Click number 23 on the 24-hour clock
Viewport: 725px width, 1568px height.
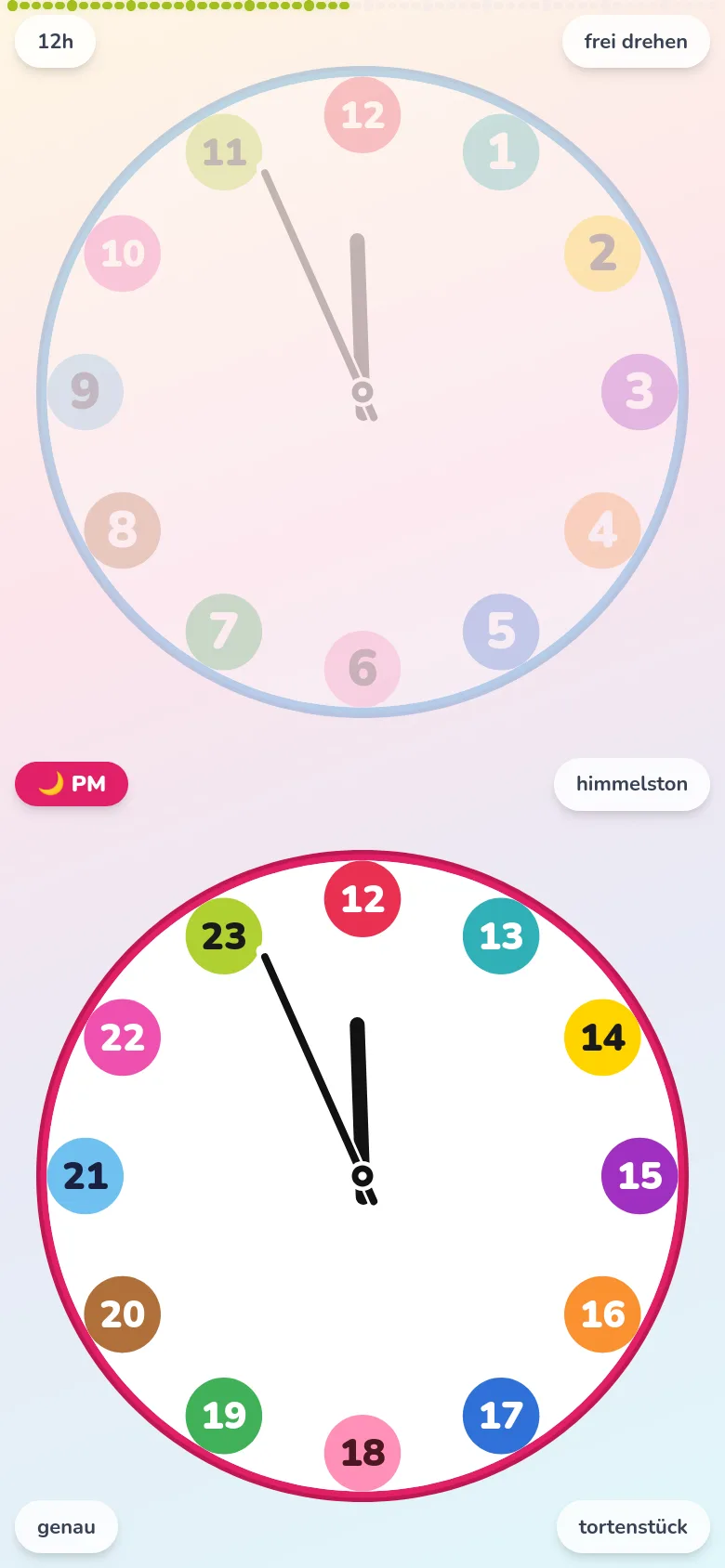(x=223, y=935)
